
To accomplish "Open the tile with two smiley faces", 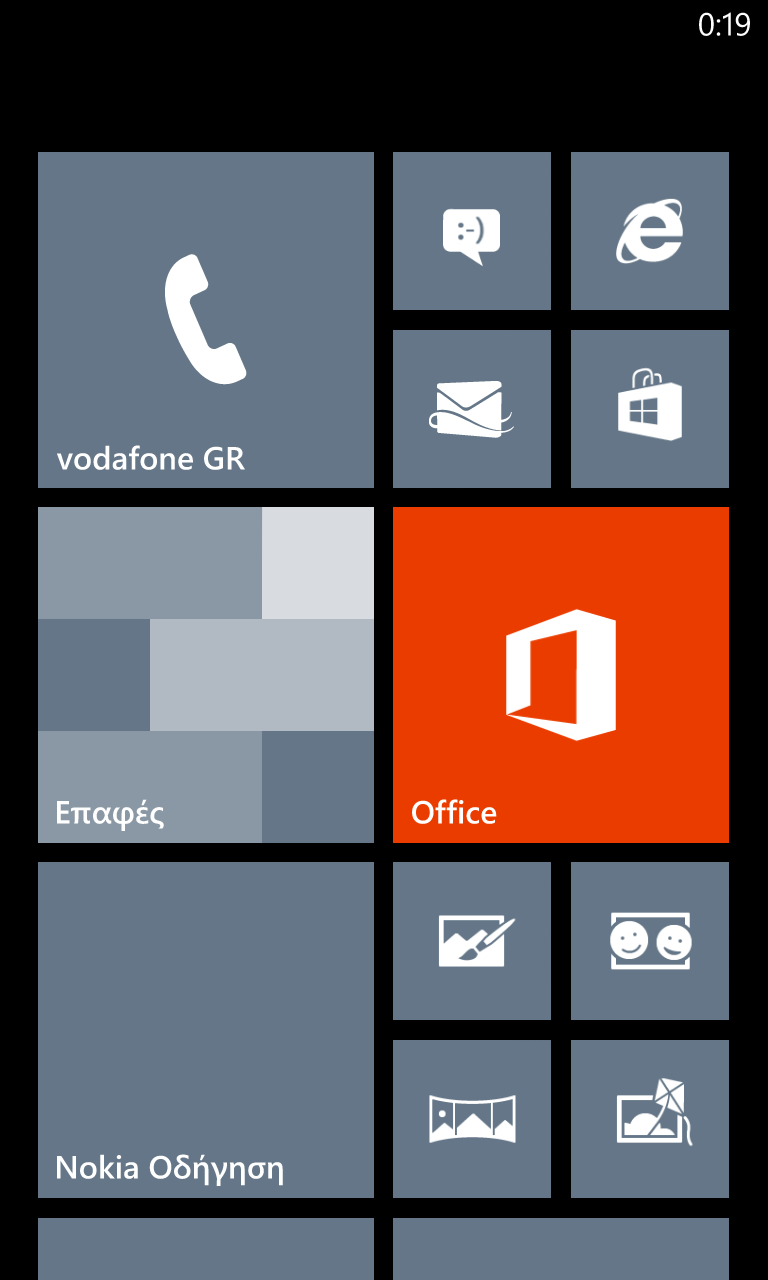I will 650,941.
